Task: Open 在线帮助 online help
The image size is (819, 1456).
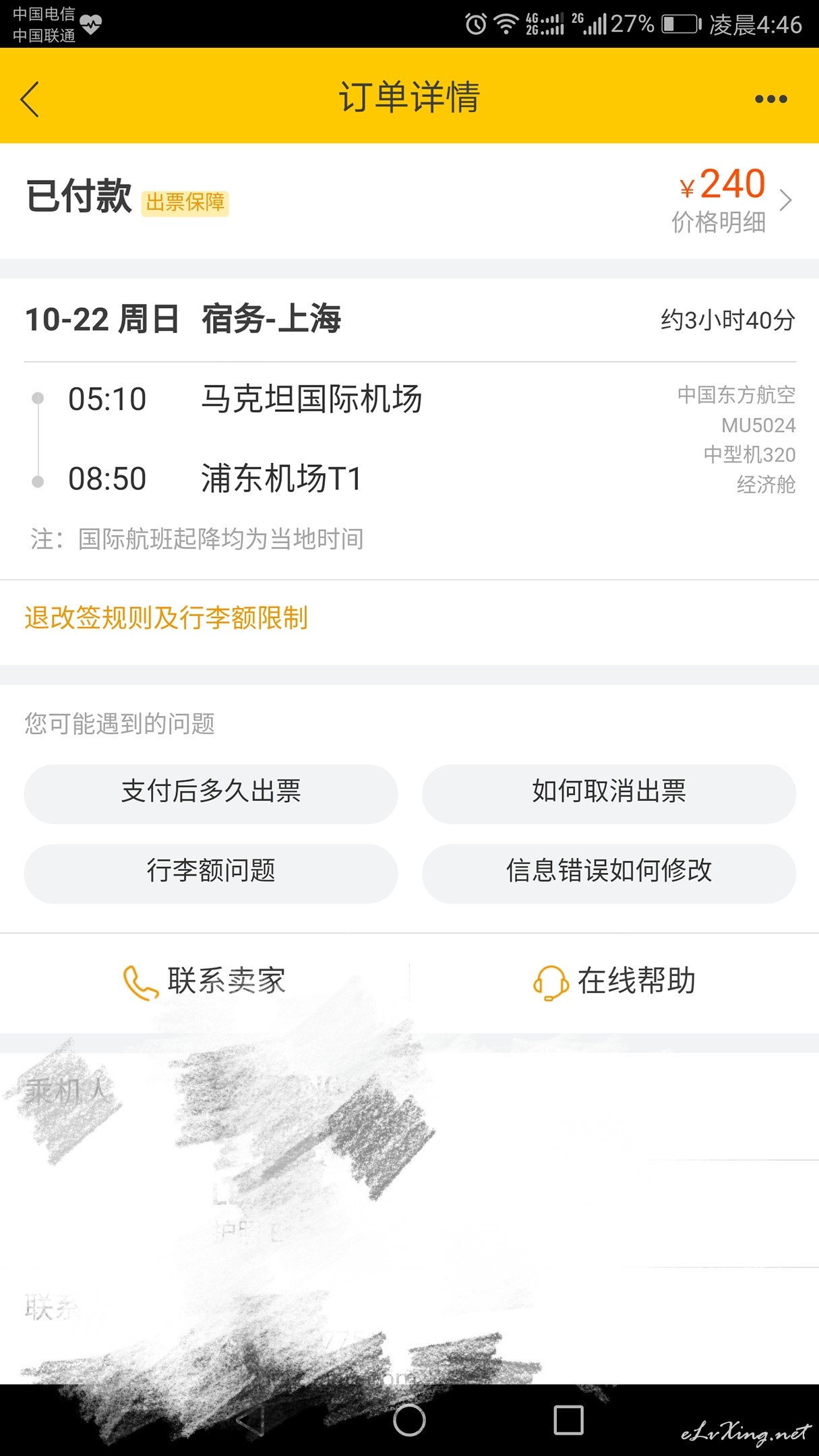Action: click(x=614, y=981)
